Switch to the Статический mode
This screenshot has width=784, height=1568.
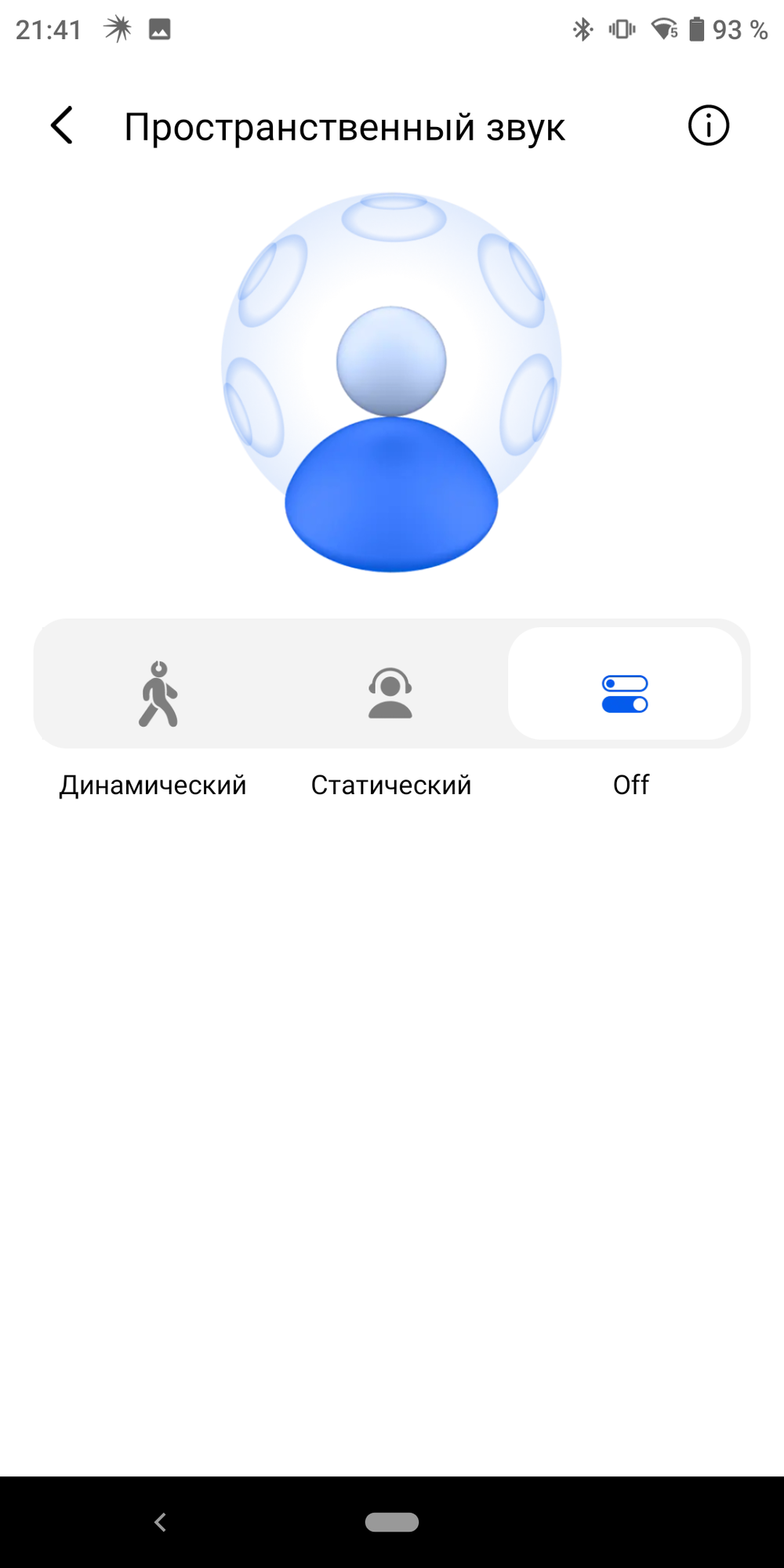tap(390, 693)
